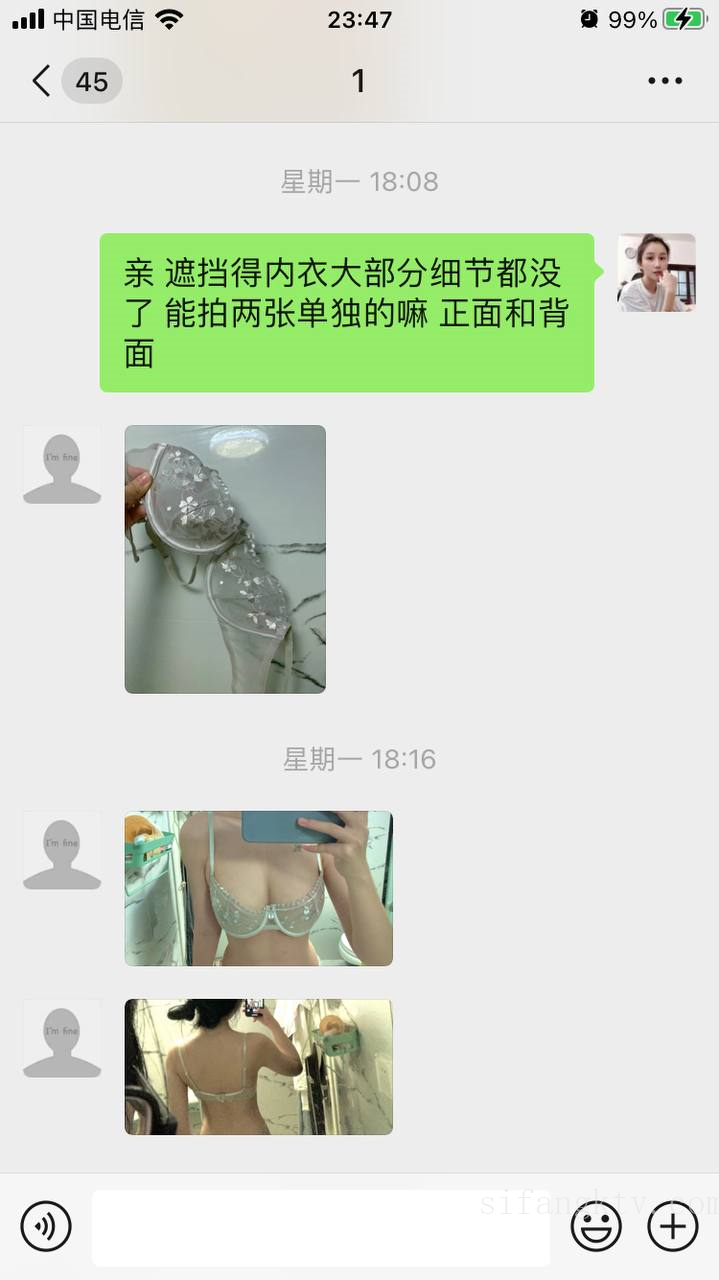Open the chat's more options menu
This screenshot has width=719, height=1280.
tap(665, 81)
